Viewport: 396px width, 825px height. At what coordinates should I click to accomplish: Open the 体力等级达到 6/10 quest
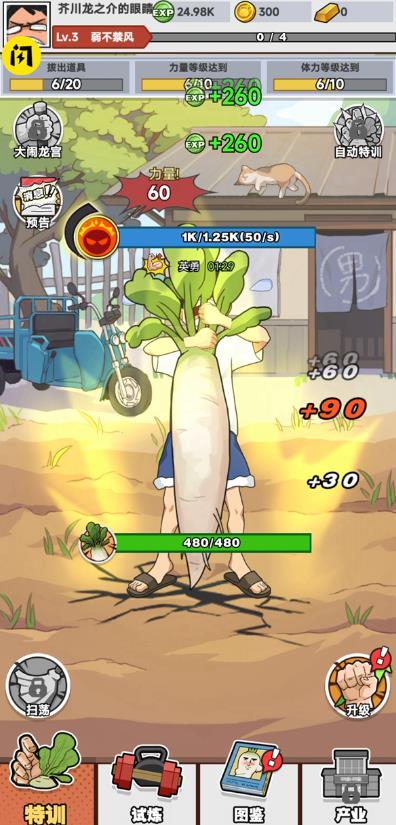pos(330,77)
